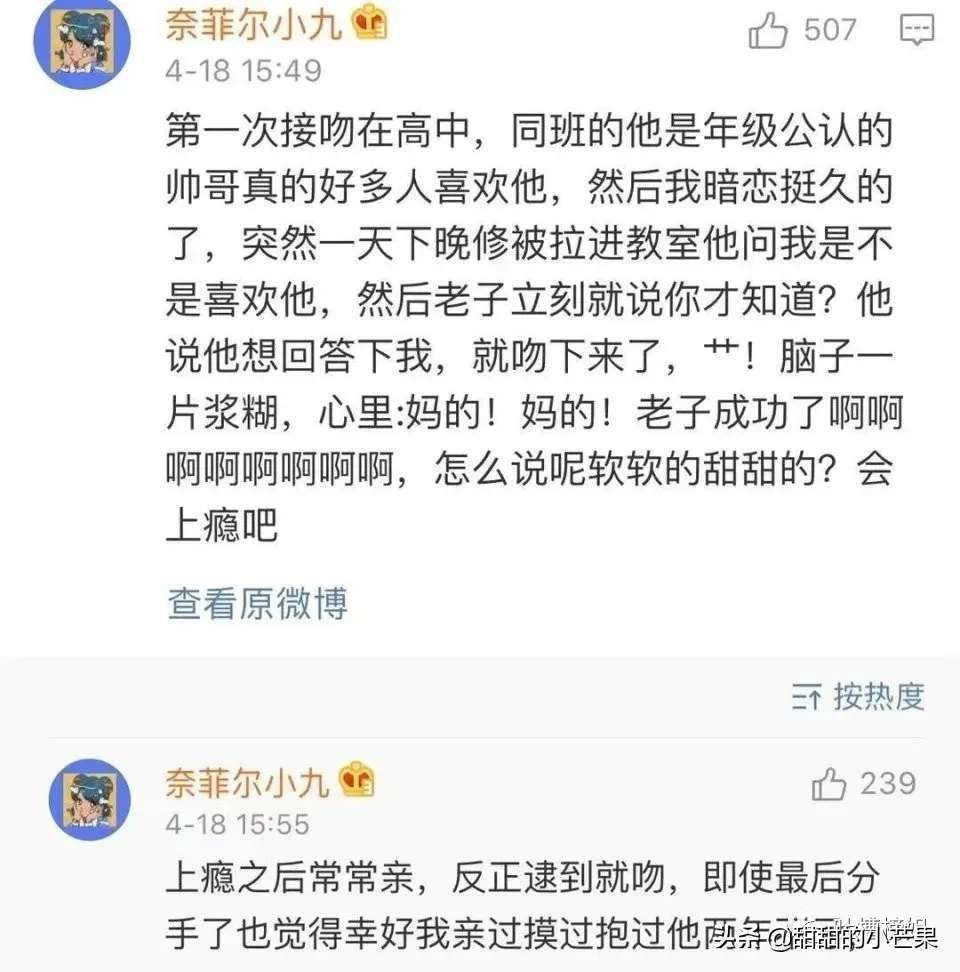Open 查看原微博 link

pyautogui.click(x=258, y=602)
